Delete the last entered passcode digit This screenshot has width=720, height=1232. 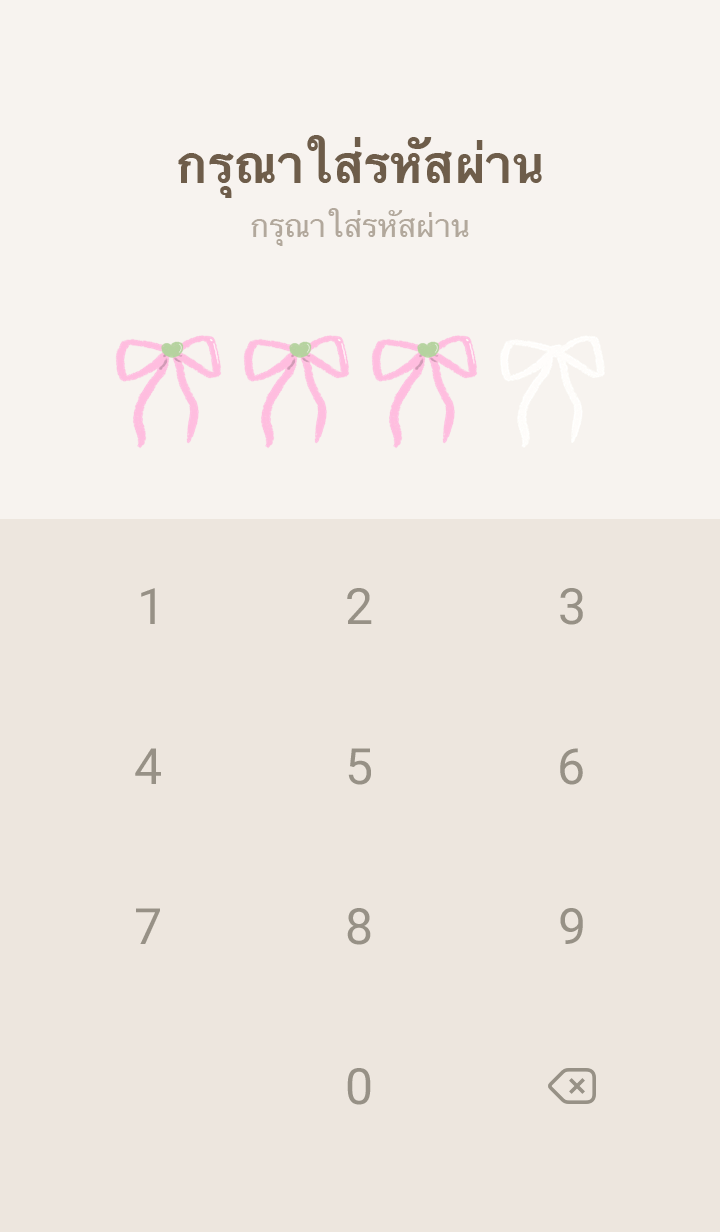[572, 1086]
